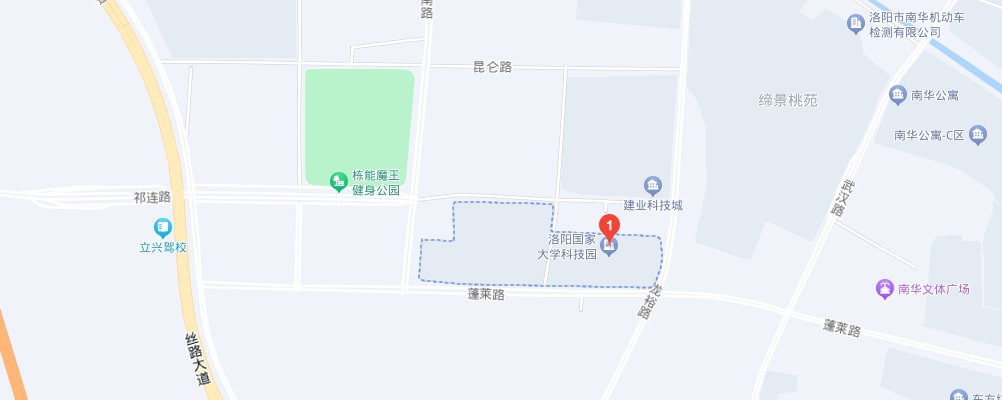Screen dimensions: 1002x400
Task: Tap the red marker numbered 1
Action: pos(609,227)
